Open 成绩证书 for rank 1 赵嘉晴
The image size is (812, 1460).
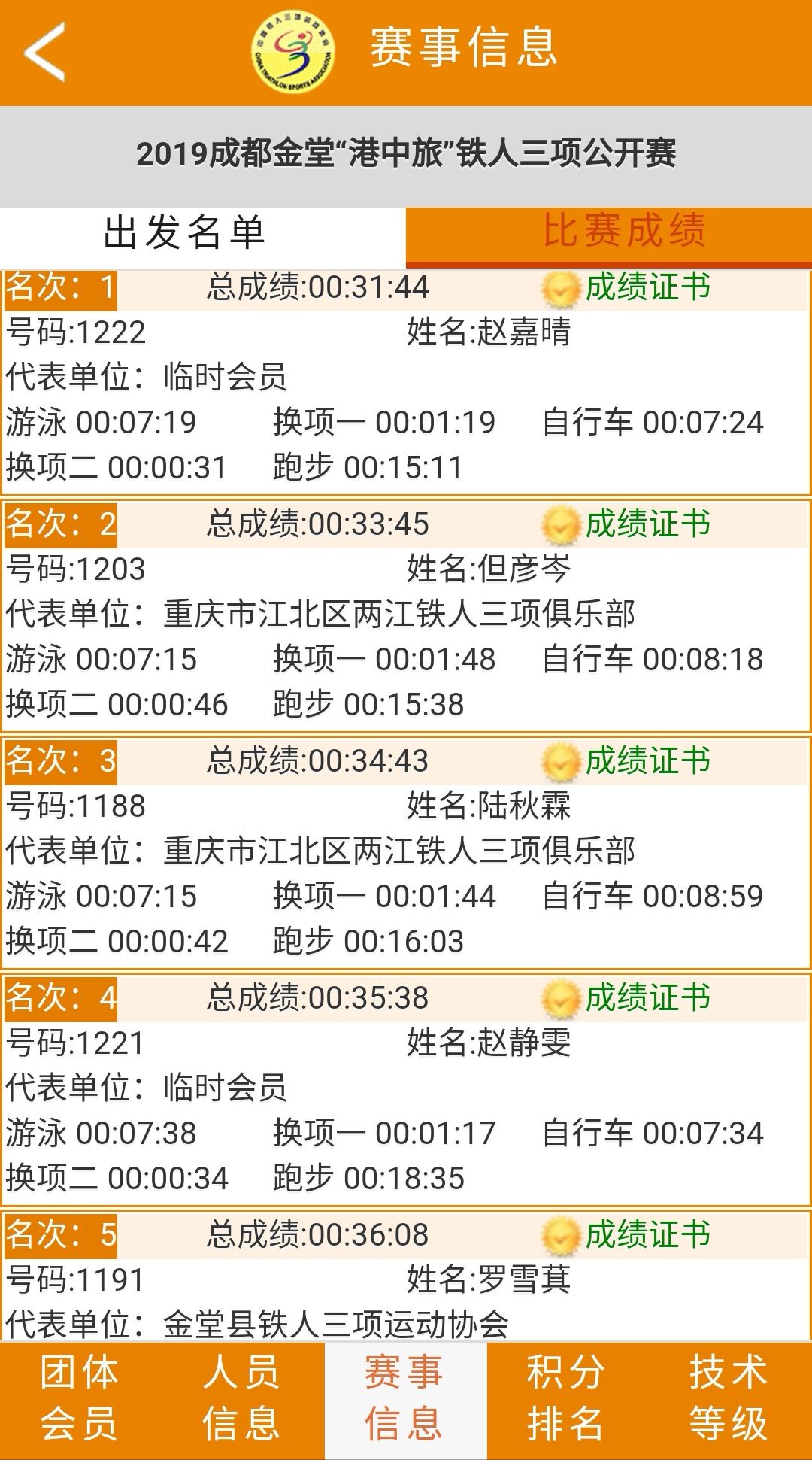[648, 286]
